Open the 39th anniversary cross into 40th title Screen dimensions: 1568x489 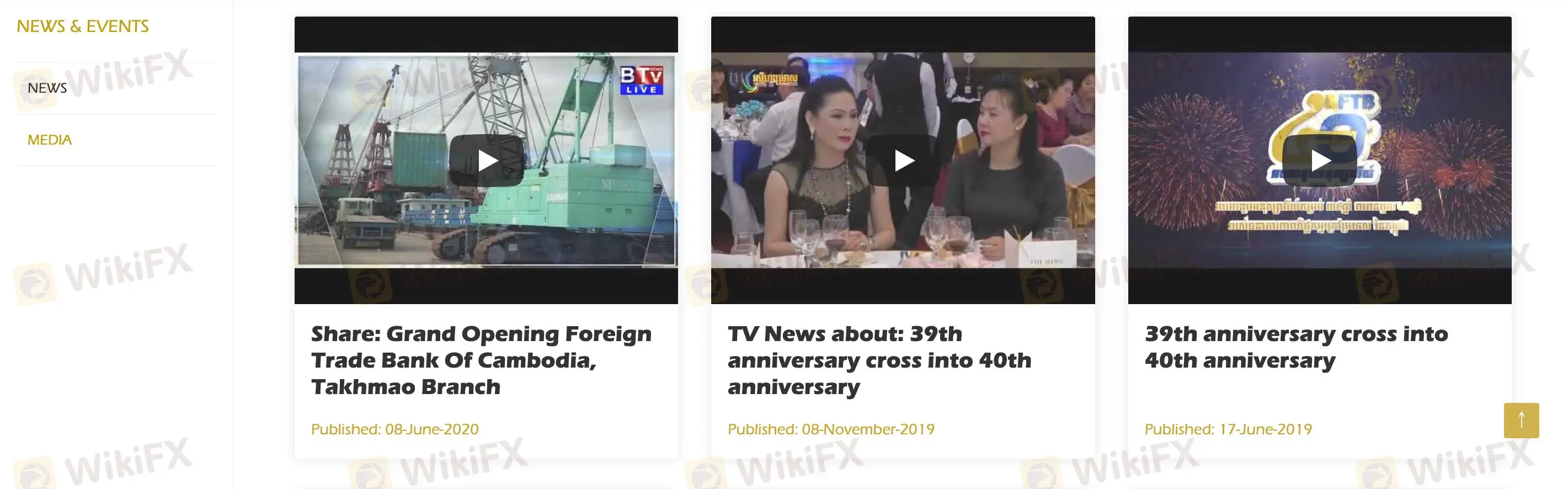[x=1295, y=347]
